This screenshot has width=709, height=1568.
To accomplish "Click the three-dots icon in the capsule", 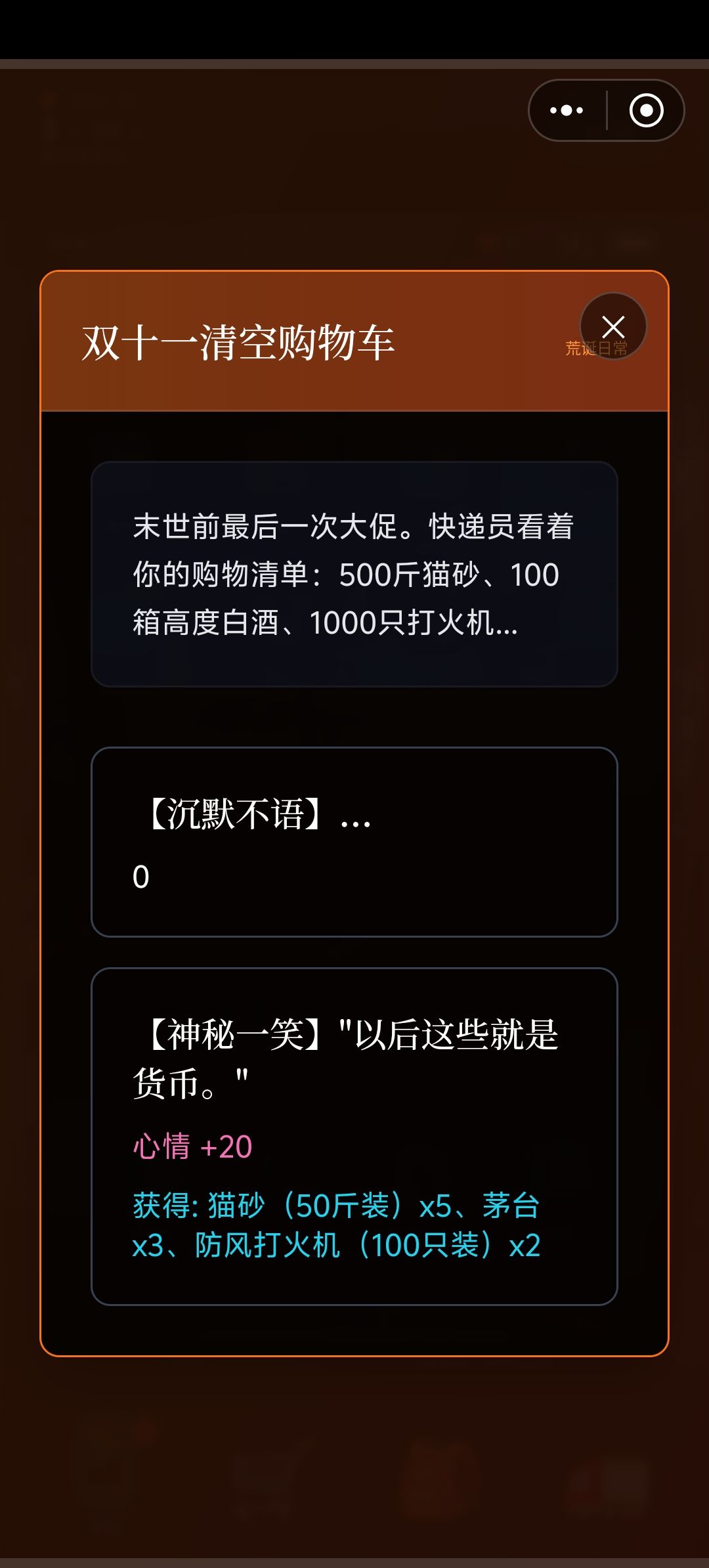I will tap(566, 110).
